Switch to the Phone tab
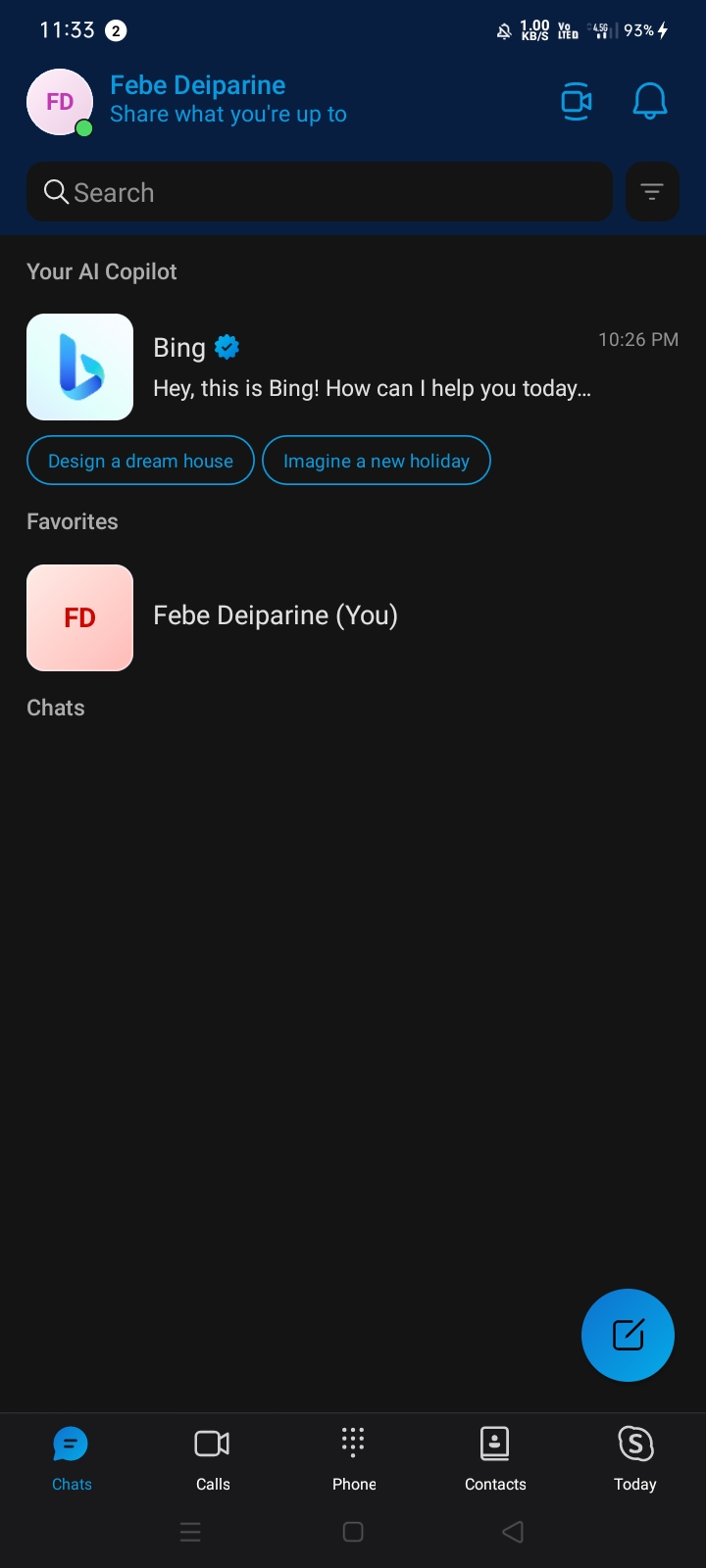 354,1459
